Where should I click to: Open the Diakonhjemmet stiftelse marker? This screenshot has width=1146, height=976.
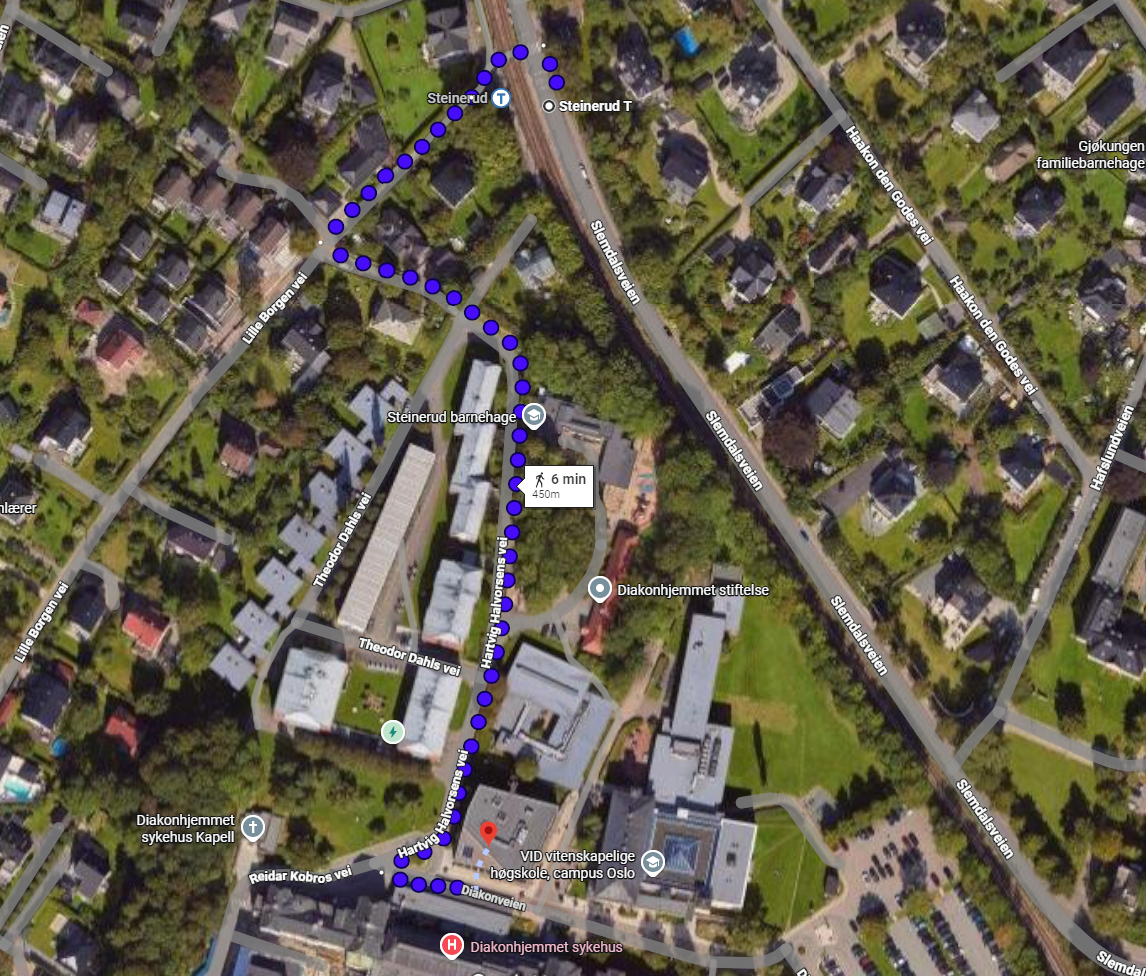(599, 589)
